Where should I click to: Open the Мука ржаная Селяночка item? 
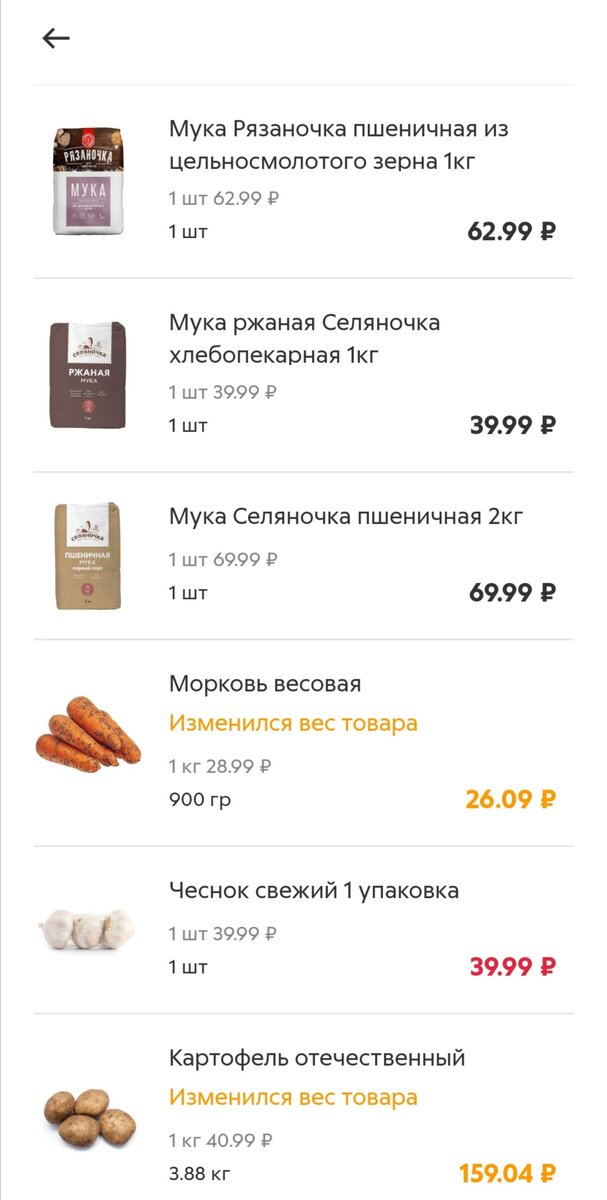[x=304, y=339]
